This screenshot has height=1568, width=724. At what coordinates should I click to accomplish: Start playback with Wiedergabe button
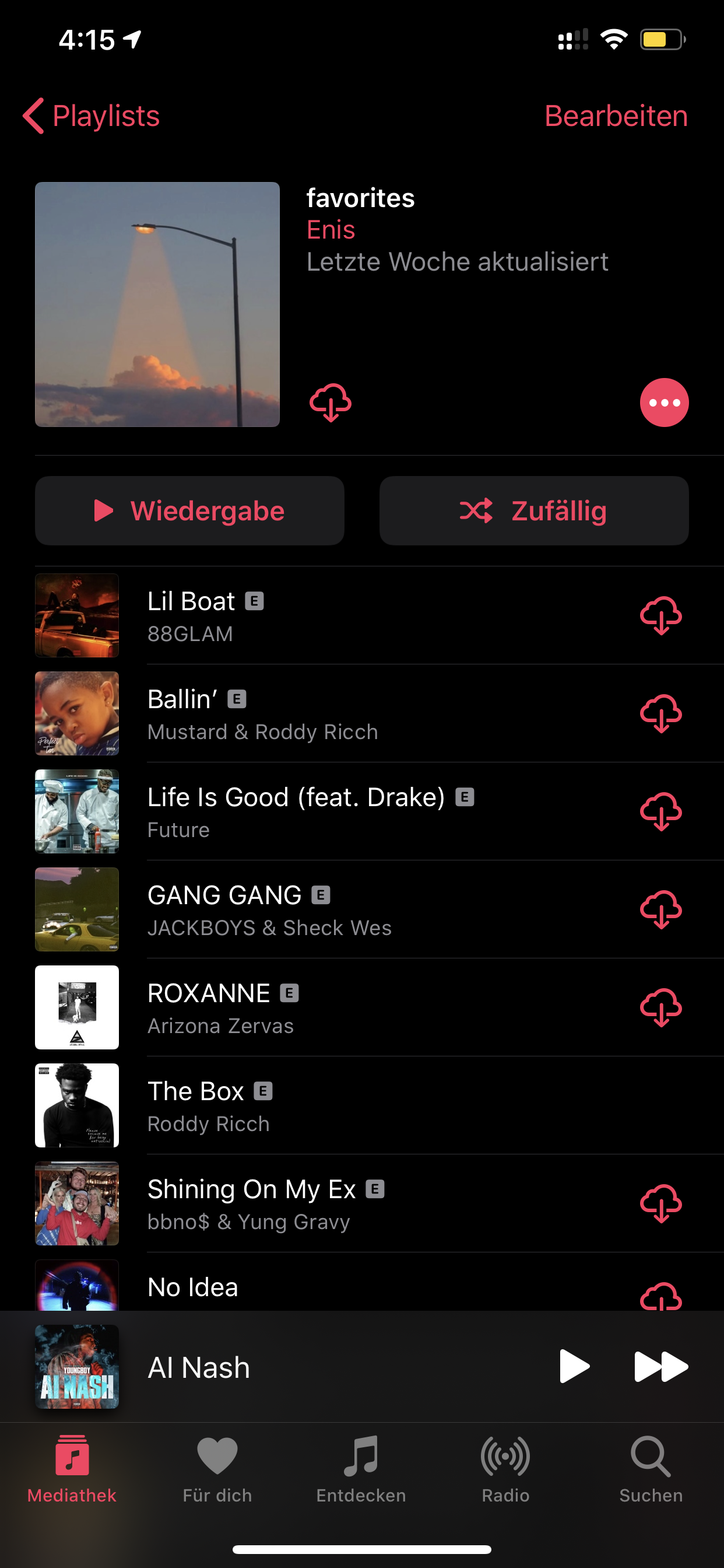pos(189,510)
